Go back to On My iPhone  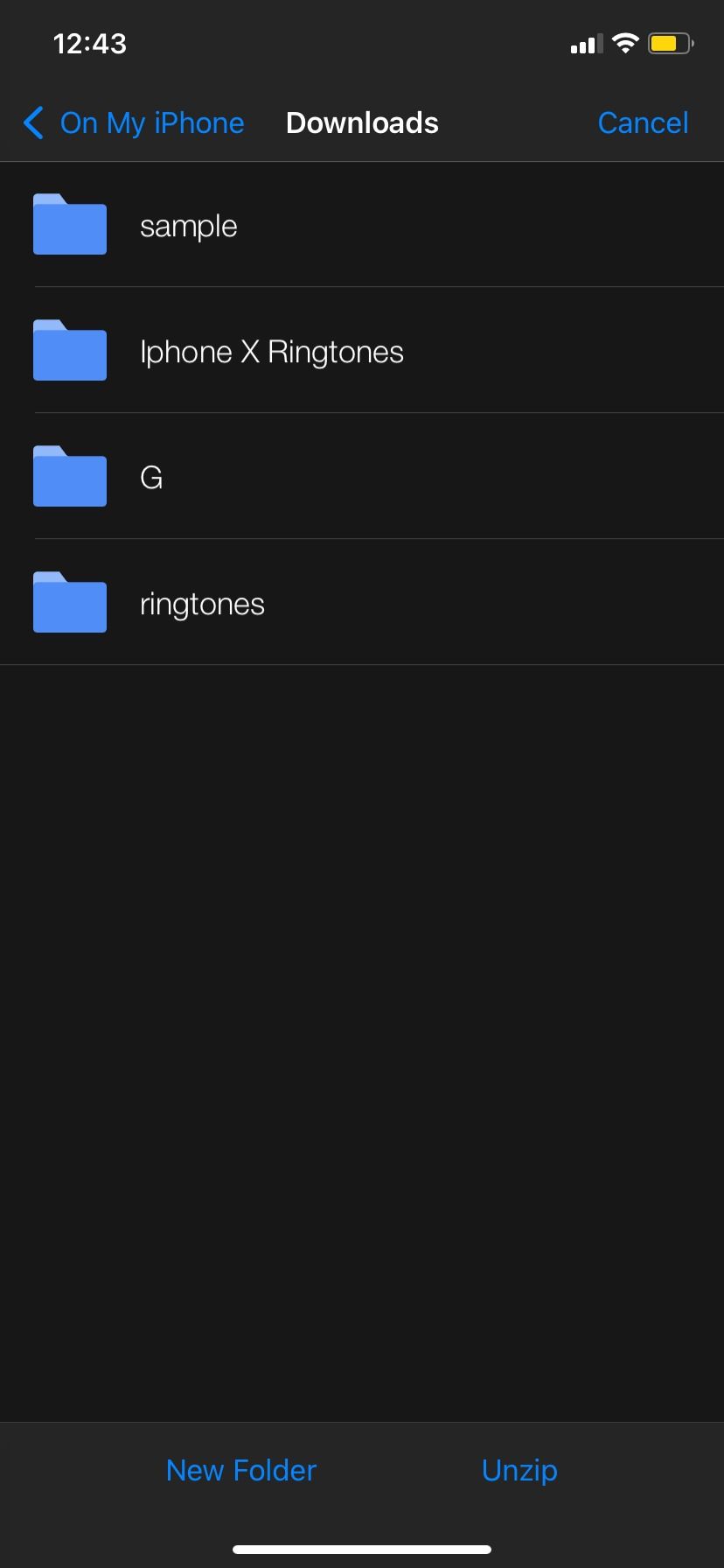point(152,122)
